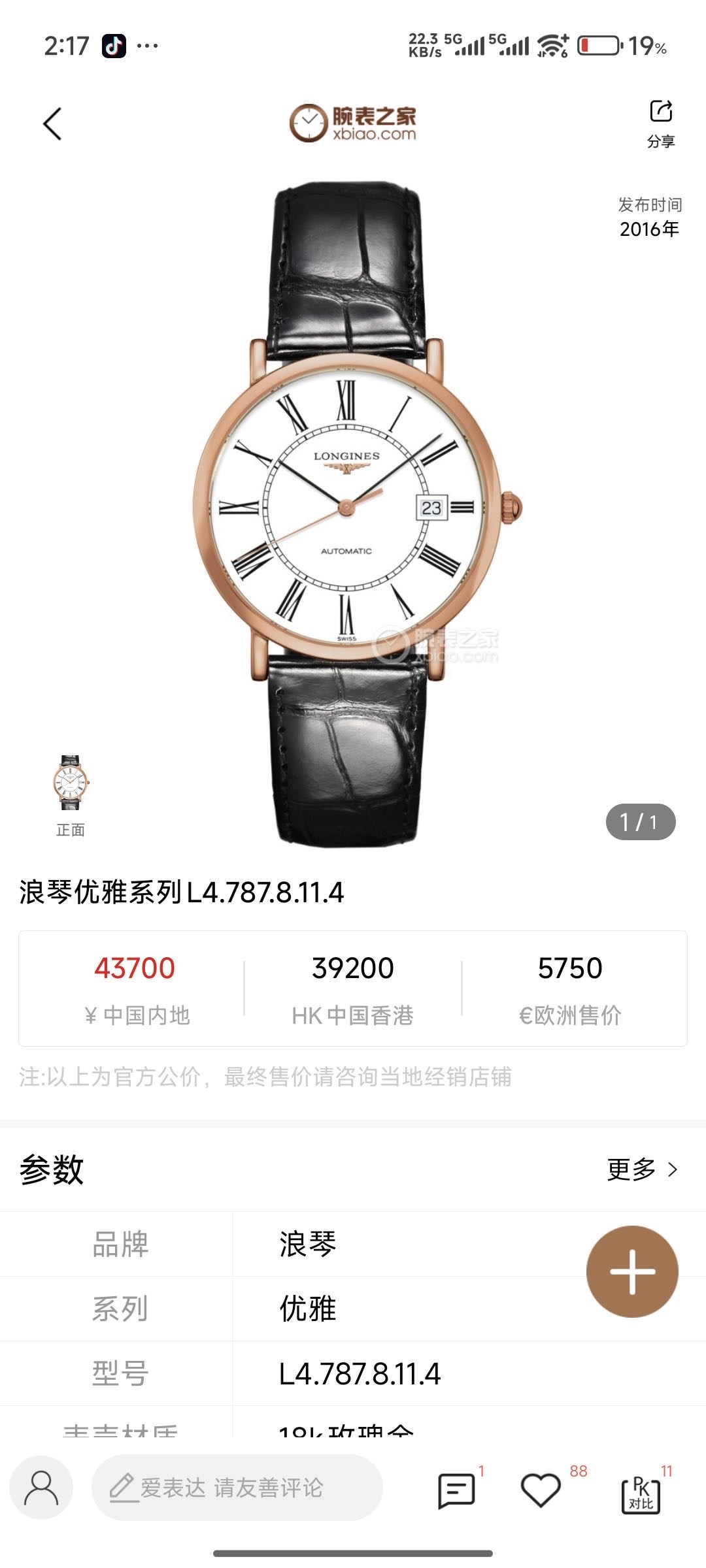Share this watch page

pos(661,123)
